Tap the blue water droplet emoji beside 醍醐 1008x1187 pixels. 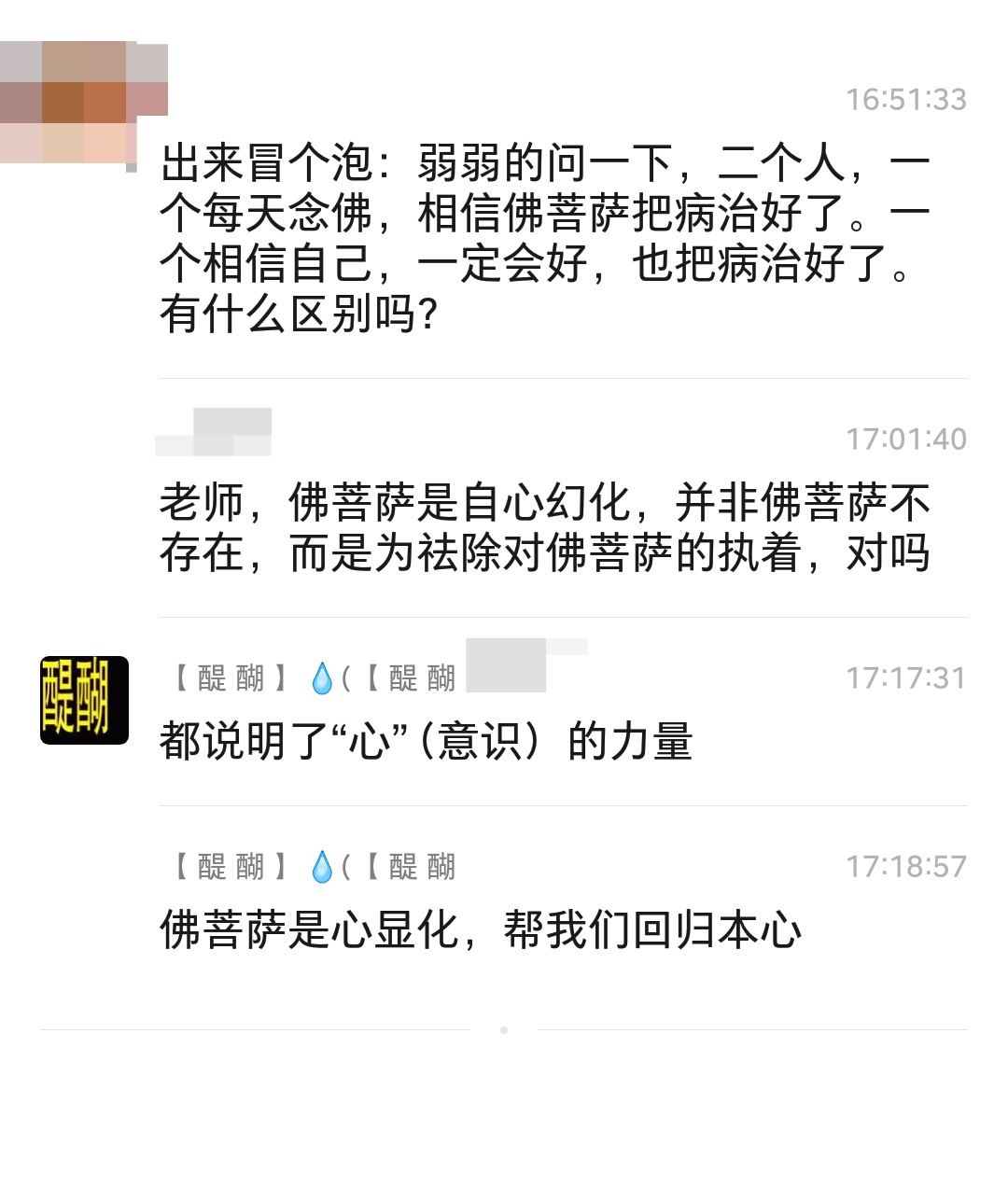pos(321,677)
